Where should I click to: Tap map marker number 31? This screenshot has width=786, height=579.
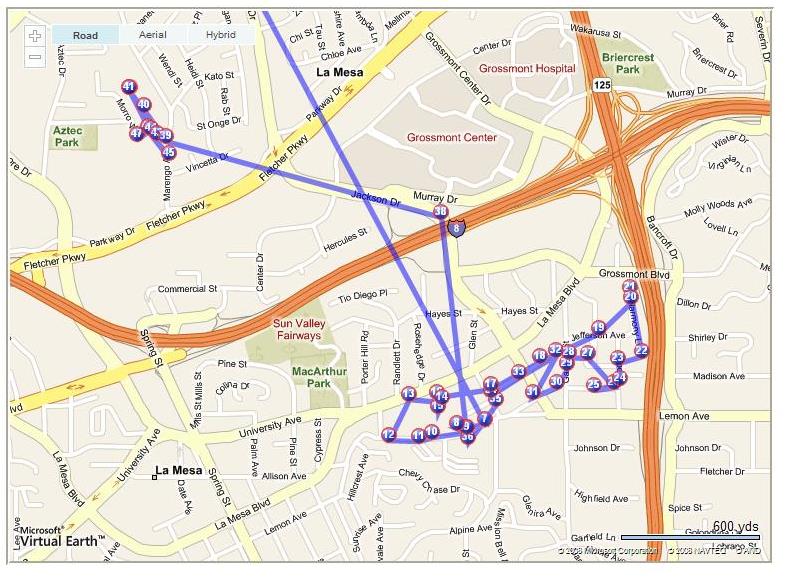coord(532,391)
